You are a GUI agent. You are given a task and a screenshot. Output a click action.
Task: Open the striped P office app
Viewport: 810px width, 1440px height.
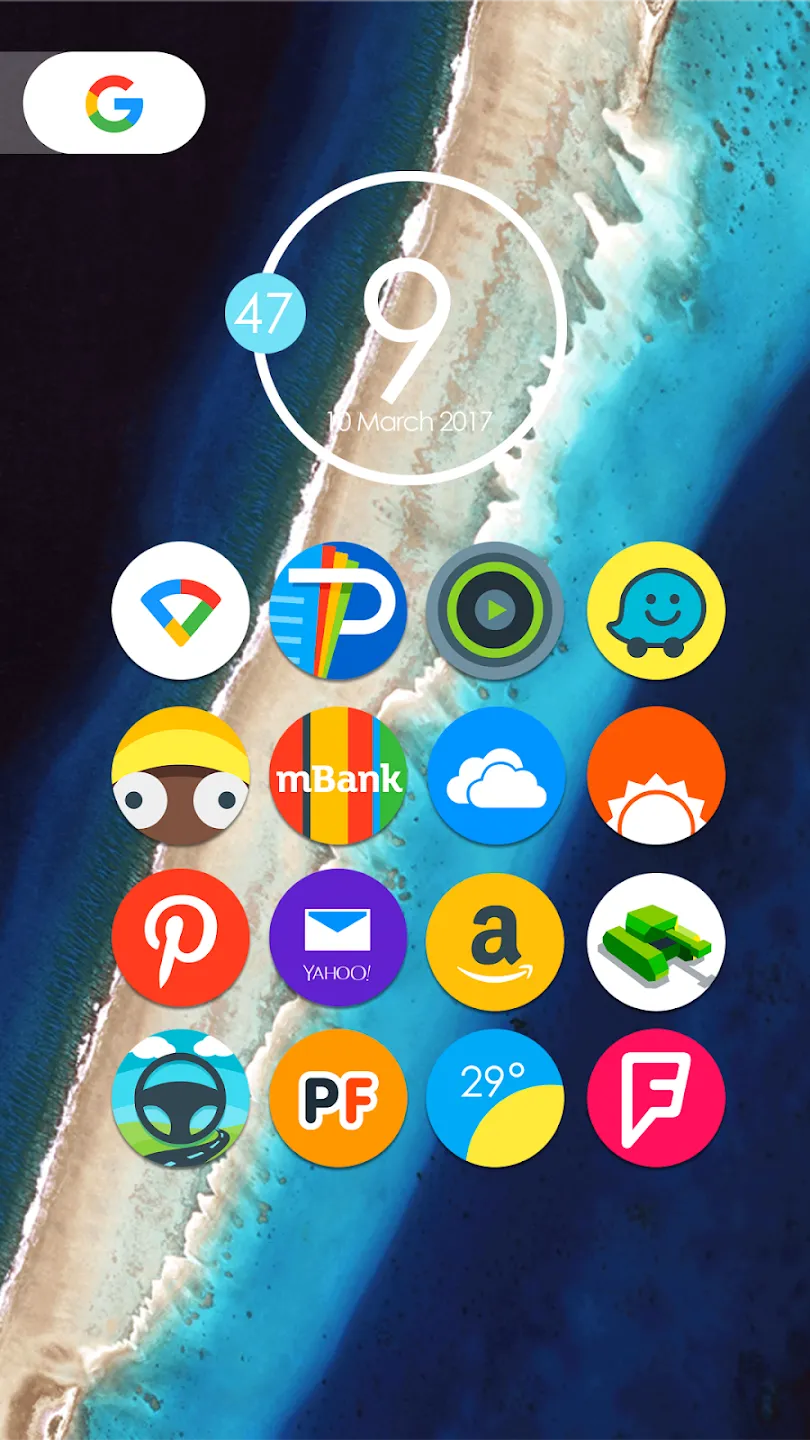tap(338, 611)
